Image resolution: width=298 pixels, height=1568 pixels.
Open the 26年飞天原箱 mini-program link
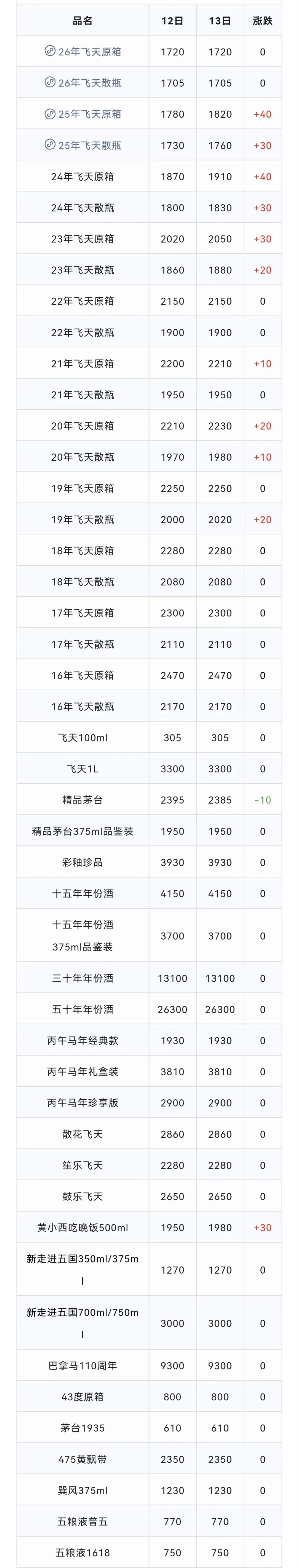83,52
